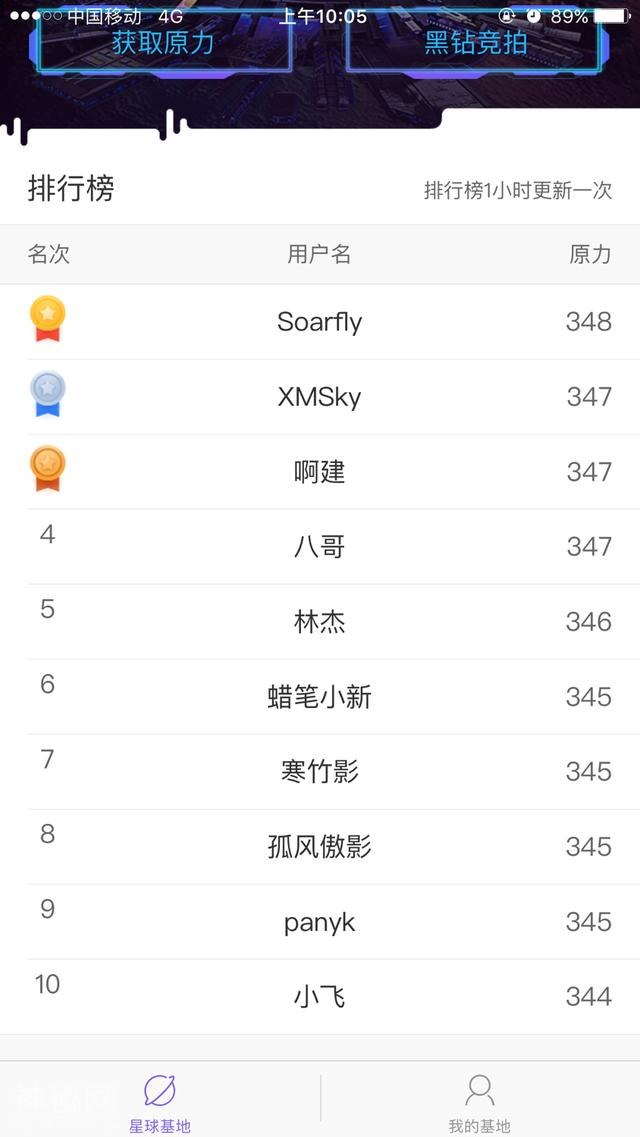Tap the 获取原力 button

click(163, 45)
